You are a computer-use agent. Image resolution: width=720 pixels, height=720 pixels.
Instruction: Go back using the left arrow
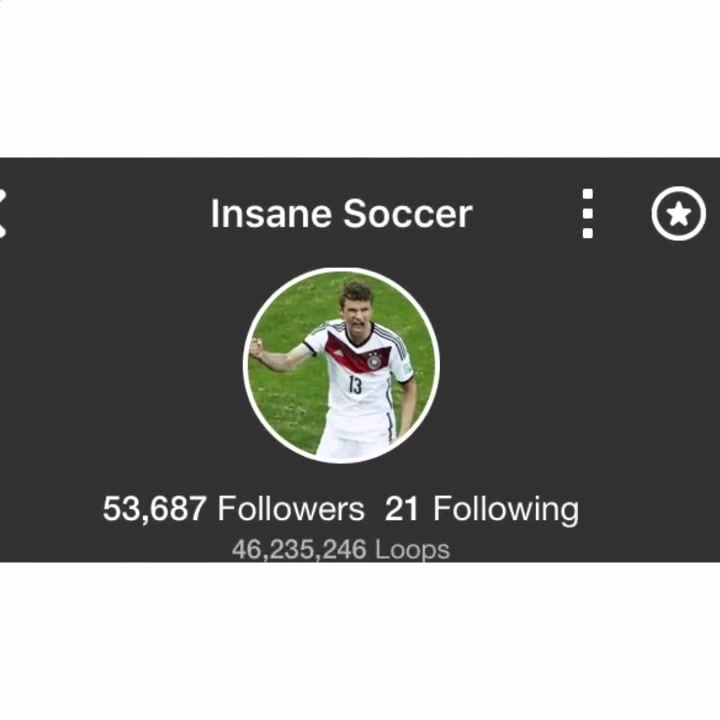[4, 214]
